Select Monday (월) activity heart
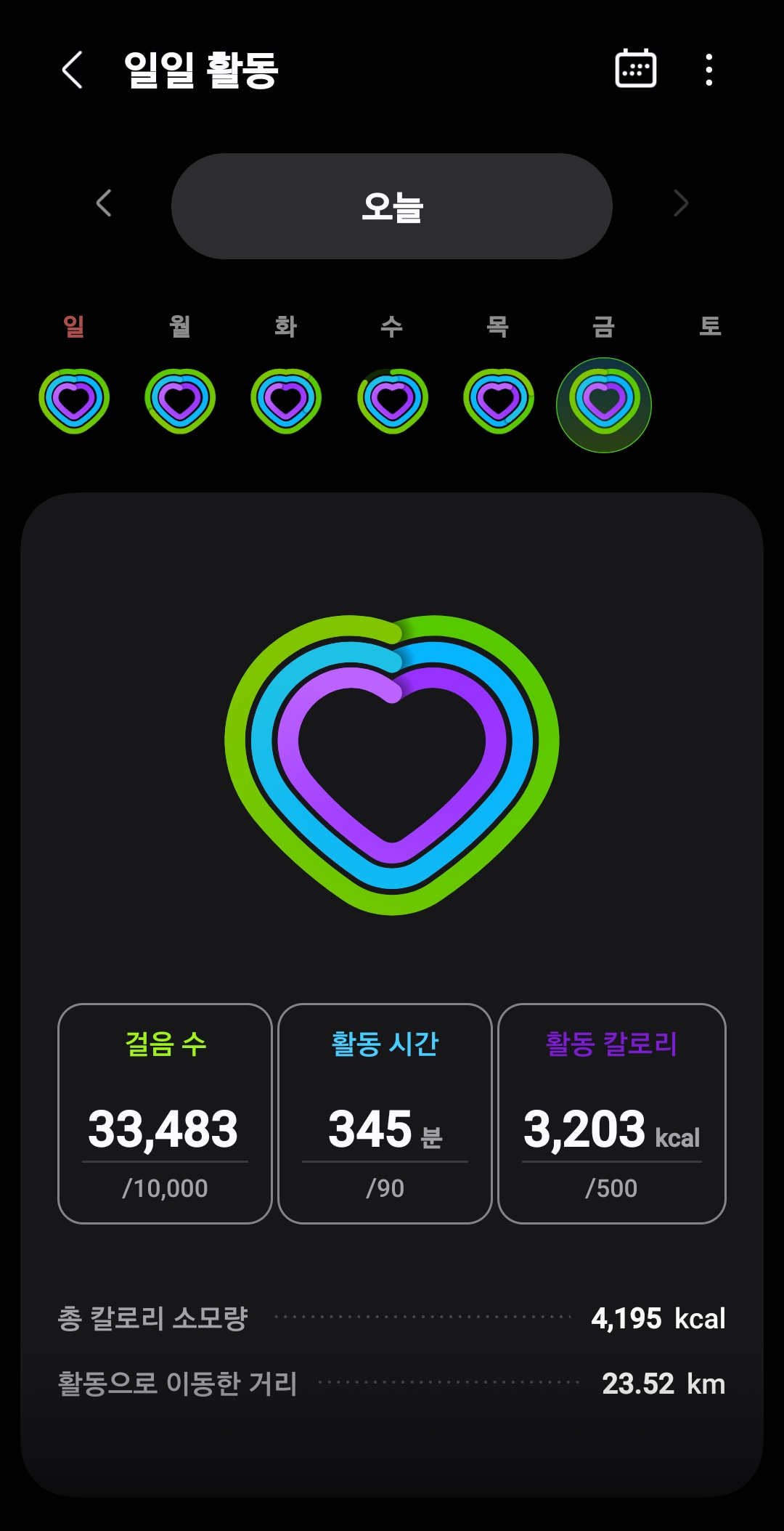The image size is (784, 1531). (x=180, y=401)
